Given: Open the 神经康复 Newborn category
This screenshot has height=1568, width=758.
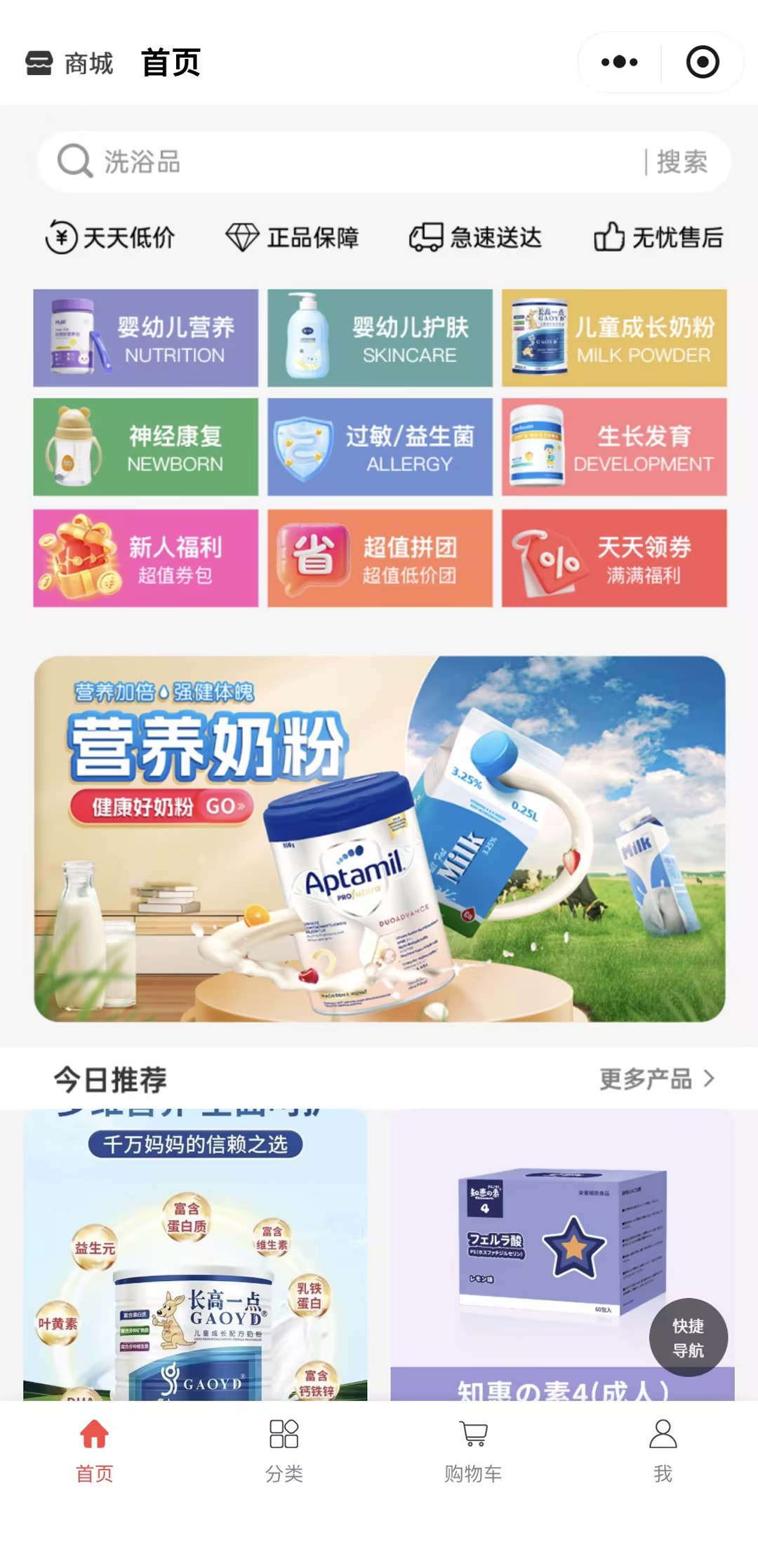Looking at the screenshot, I should coord(146,448).
